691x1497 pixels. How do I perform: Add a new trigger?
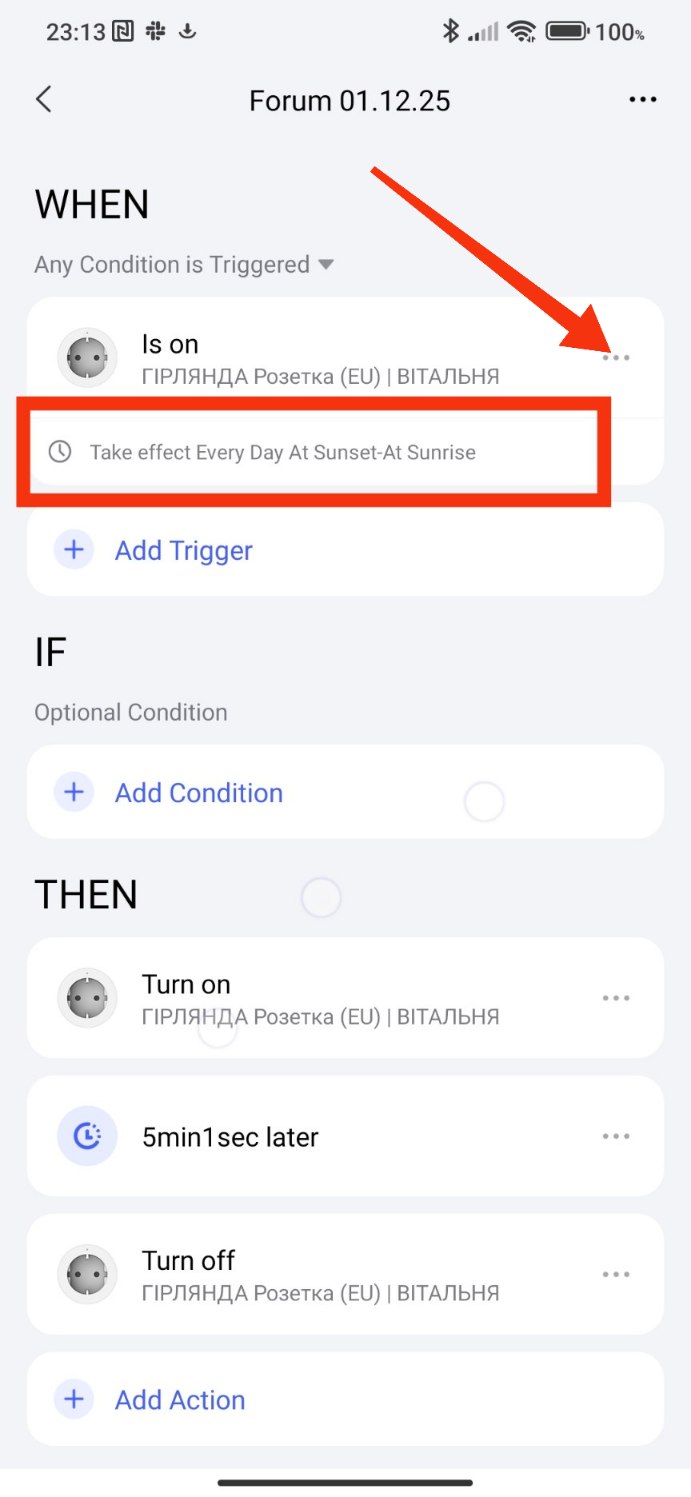click(183, 550)
